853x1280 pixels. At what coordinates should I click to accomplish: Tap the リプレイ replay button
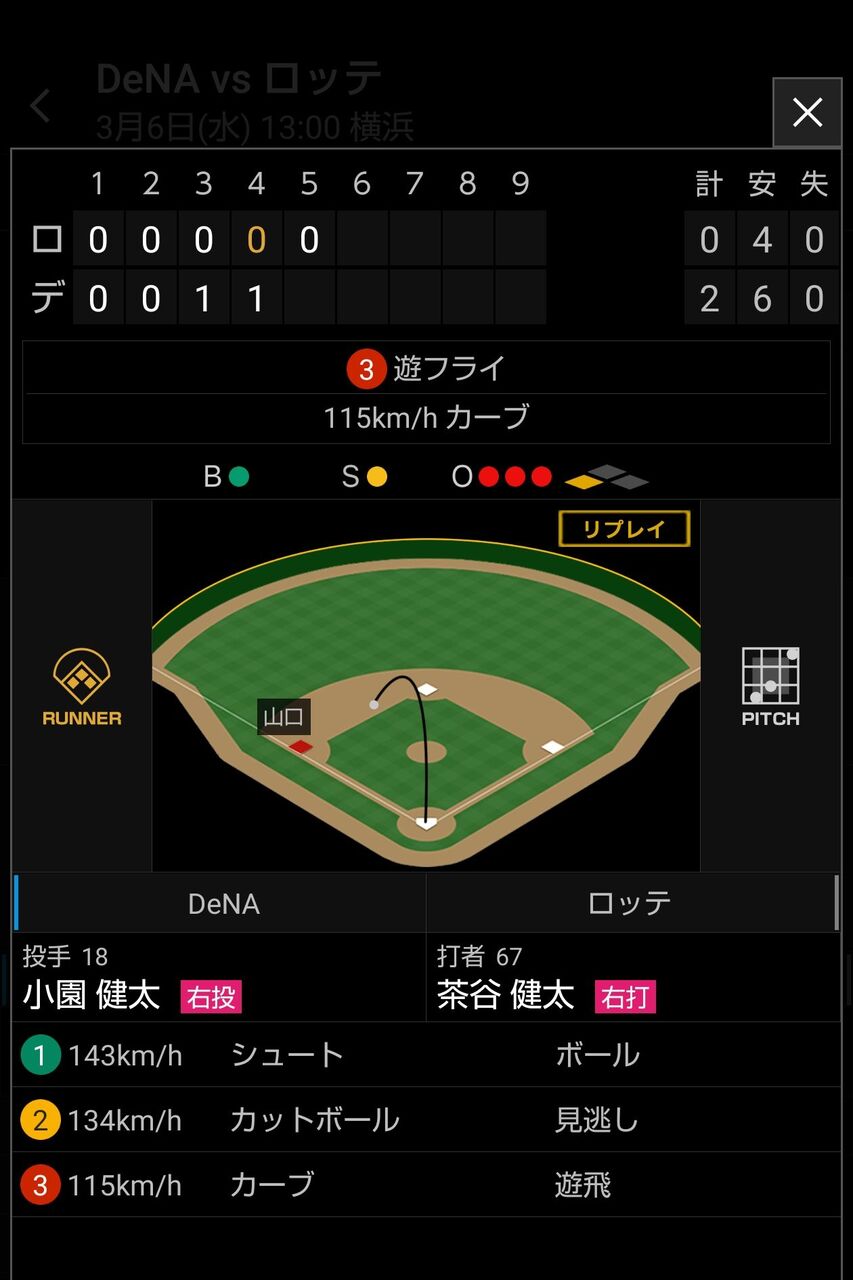(x=624, y=529)
